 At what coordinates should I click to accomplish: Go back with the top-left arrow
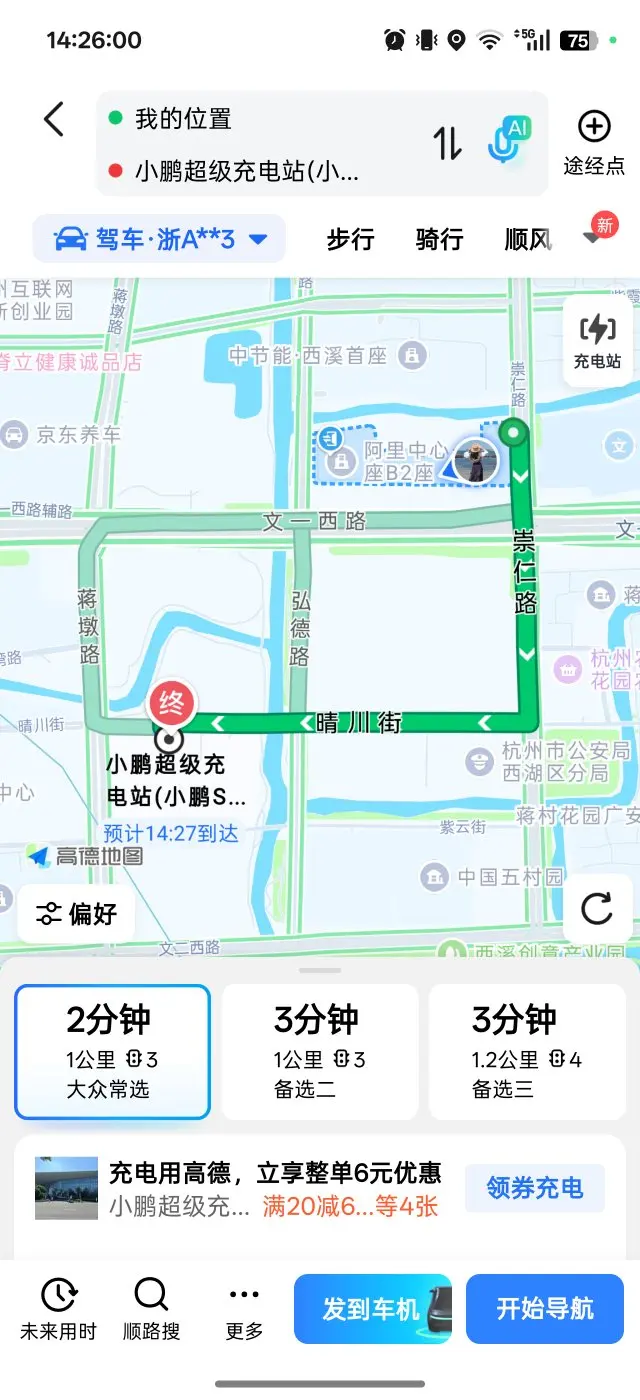[54, 120]
